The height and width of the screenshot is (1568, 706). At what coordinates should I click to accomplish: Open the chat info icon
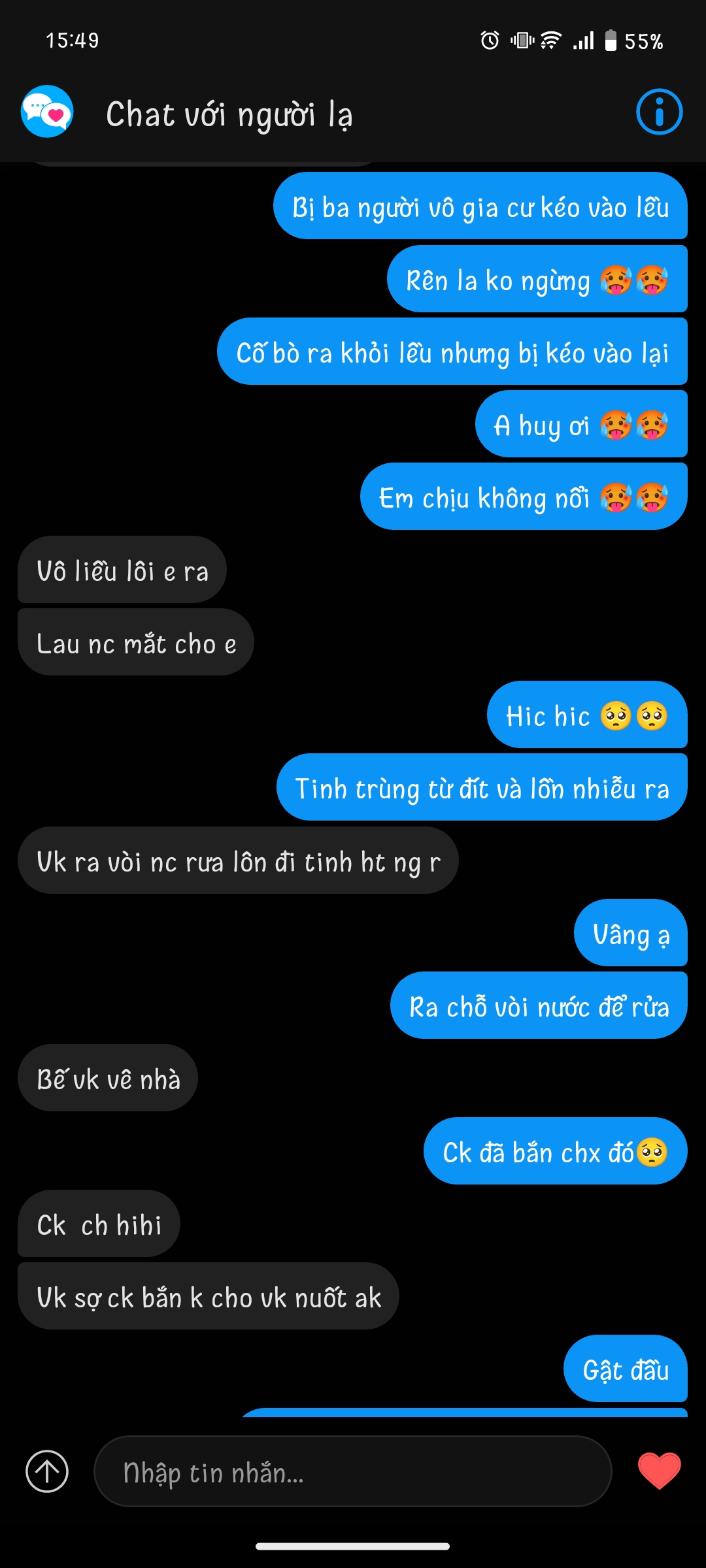point(659,112)
